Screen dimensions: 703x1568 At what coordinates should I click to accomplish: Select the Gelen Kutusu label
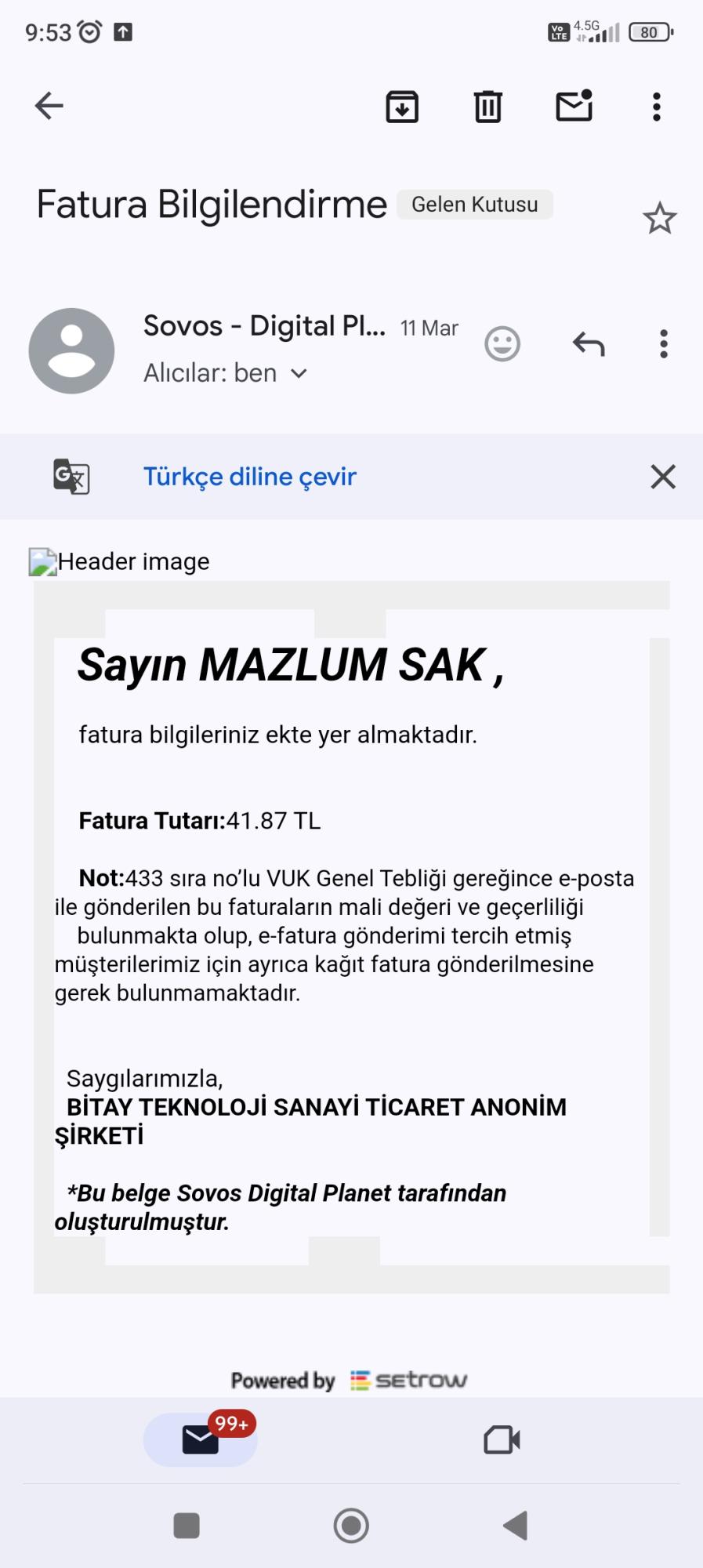(475, 204)
